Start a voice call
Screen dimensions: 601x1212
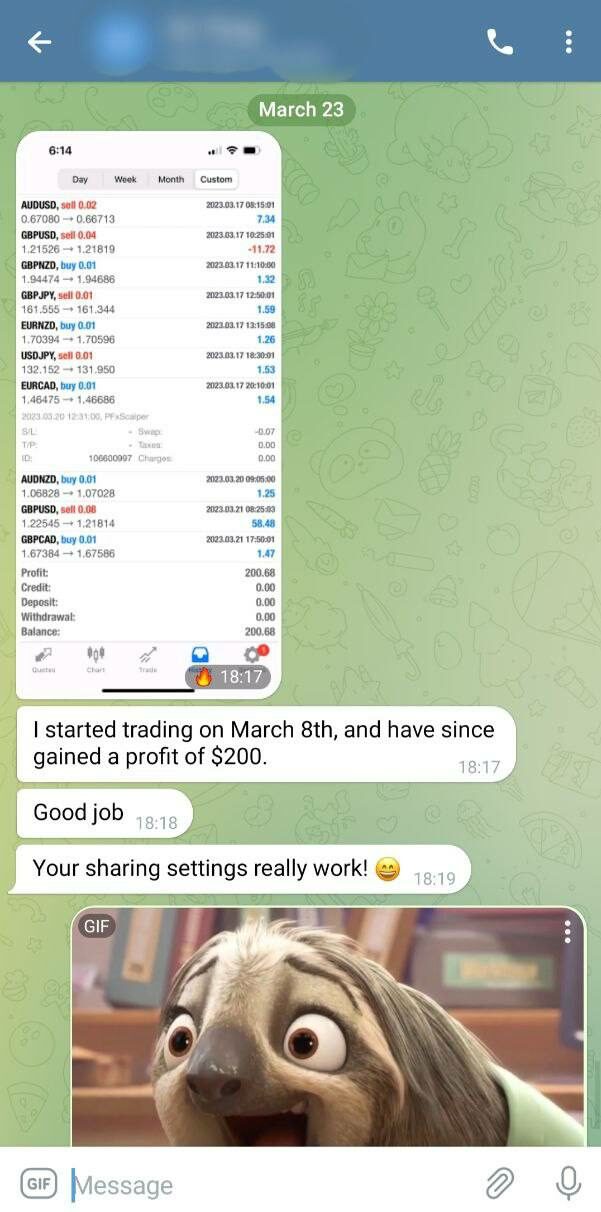499,42
